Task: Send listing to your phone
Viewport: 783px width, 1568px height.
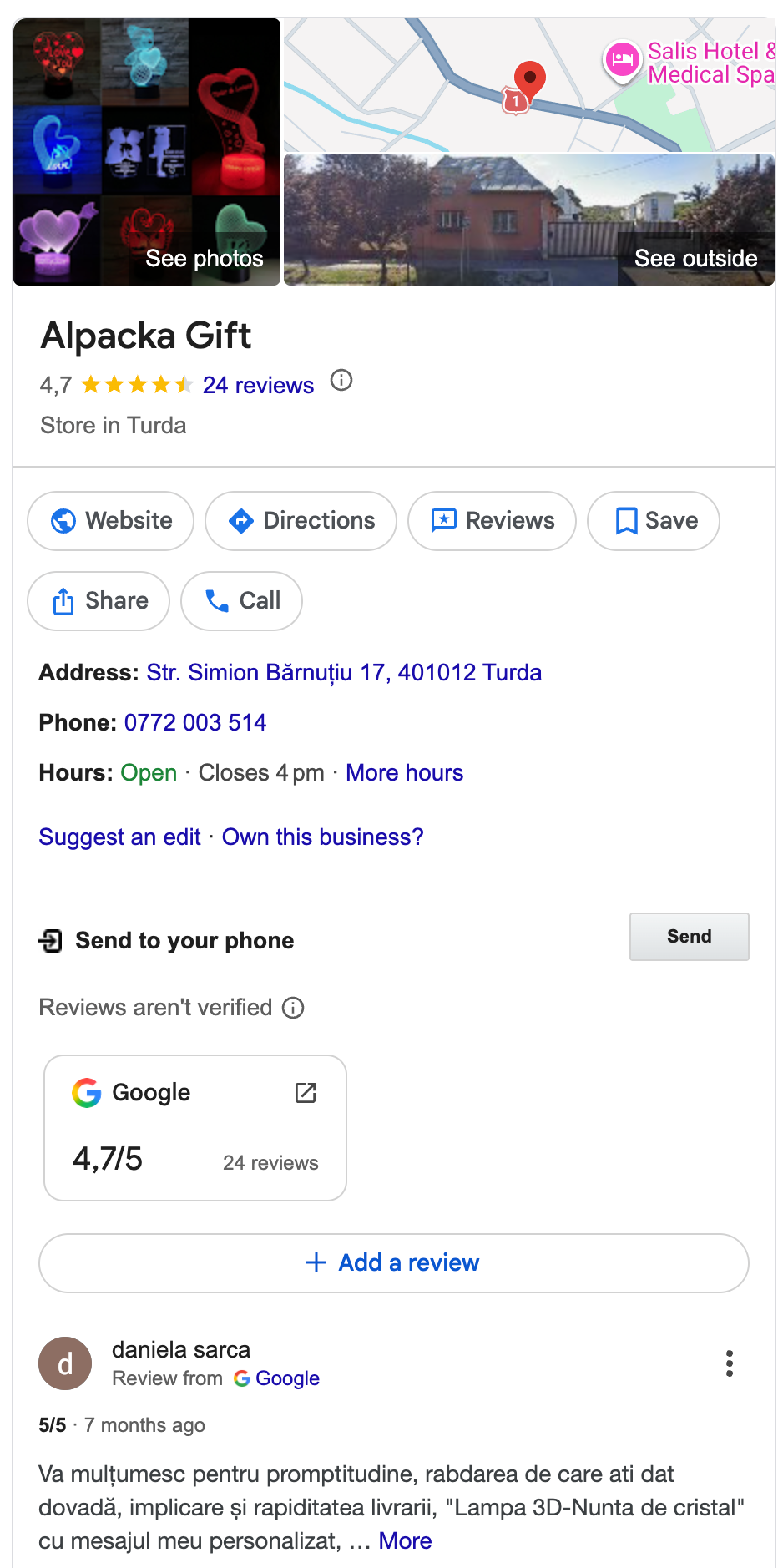Action: coord(690,937)
